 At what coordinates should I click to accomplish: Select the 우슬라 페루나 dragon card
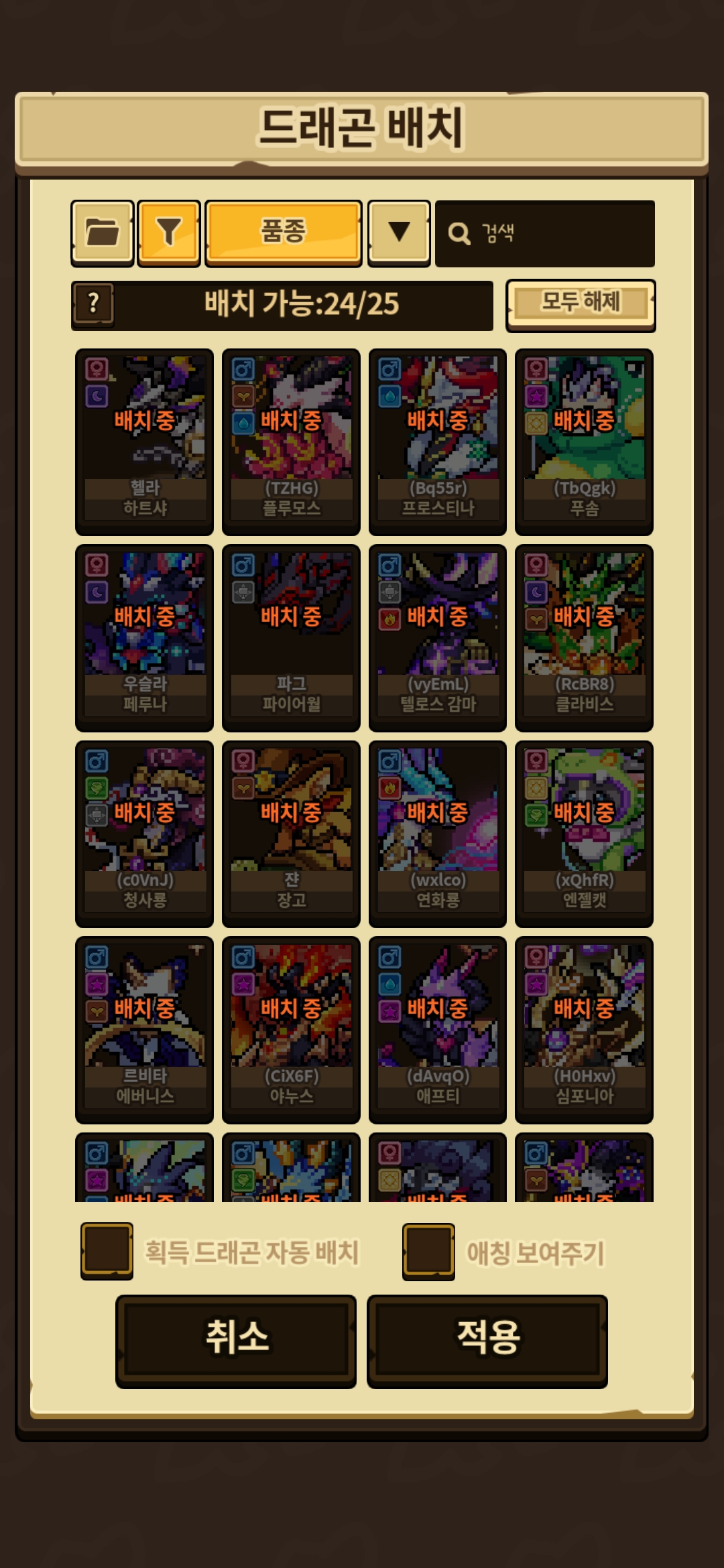(x=144, y=638)
